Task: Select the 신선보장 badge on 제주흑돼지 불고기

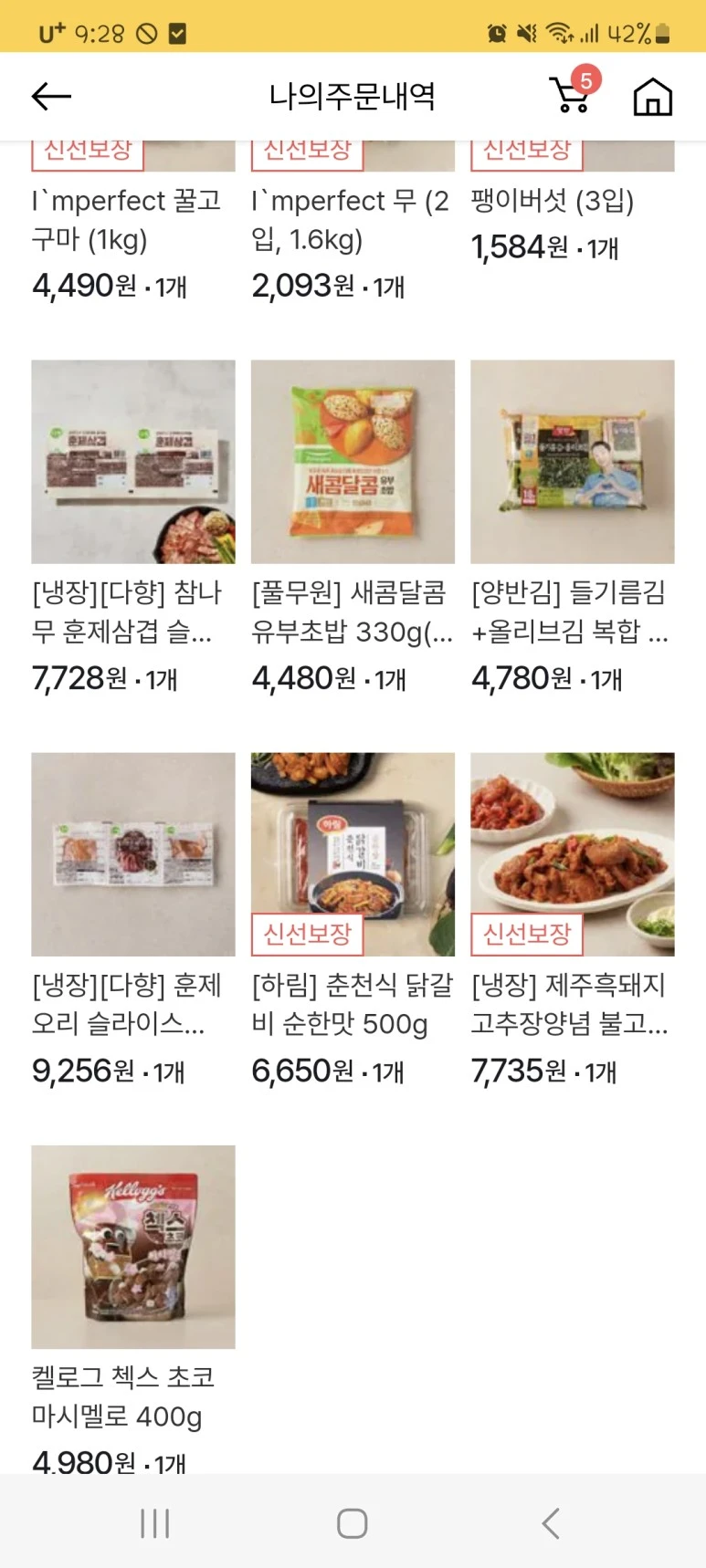Action: [x=527, y=935]
